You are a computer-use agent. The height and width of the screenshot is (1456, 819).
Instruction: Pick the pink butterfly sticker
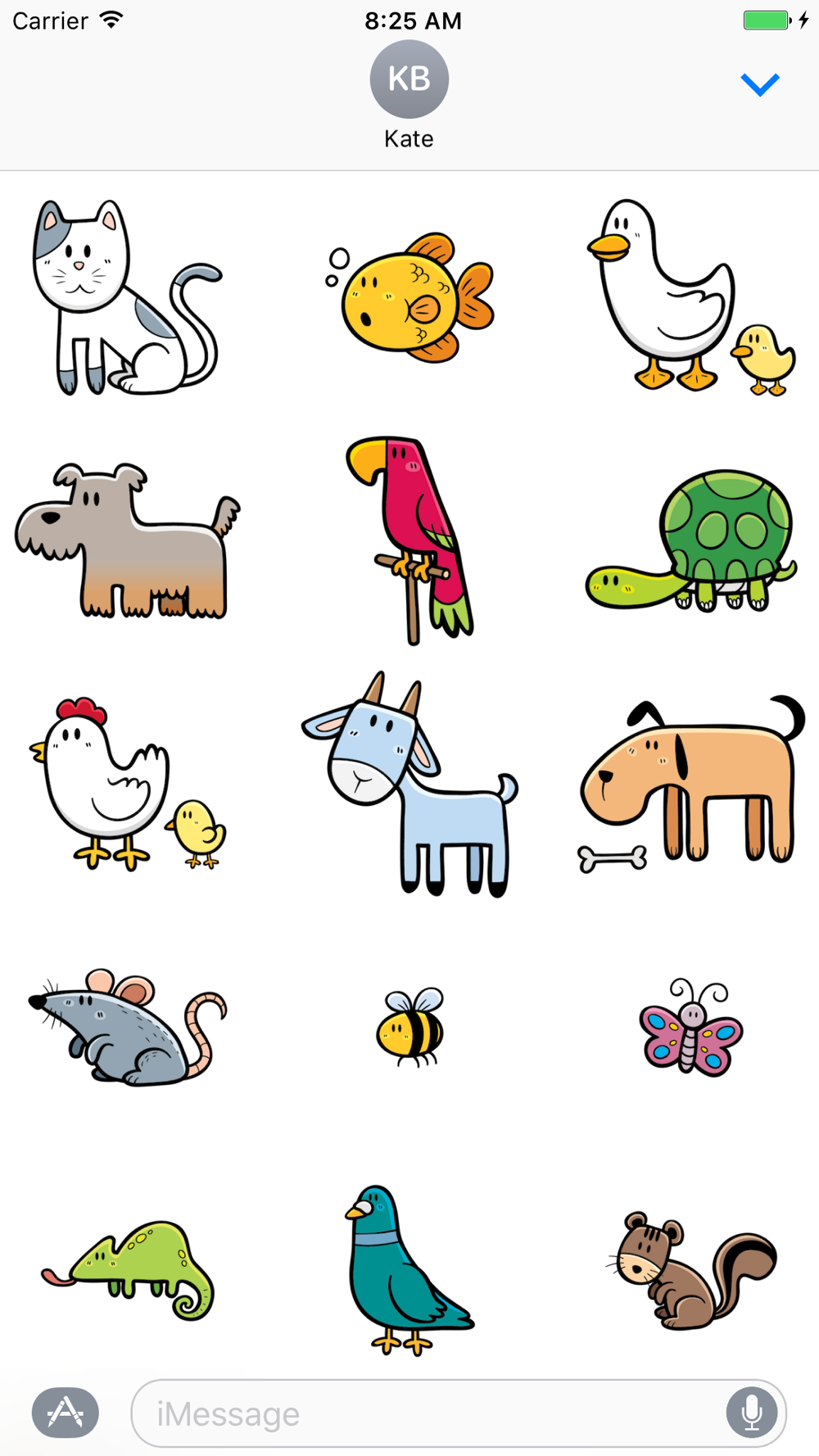pos(691,1027)
